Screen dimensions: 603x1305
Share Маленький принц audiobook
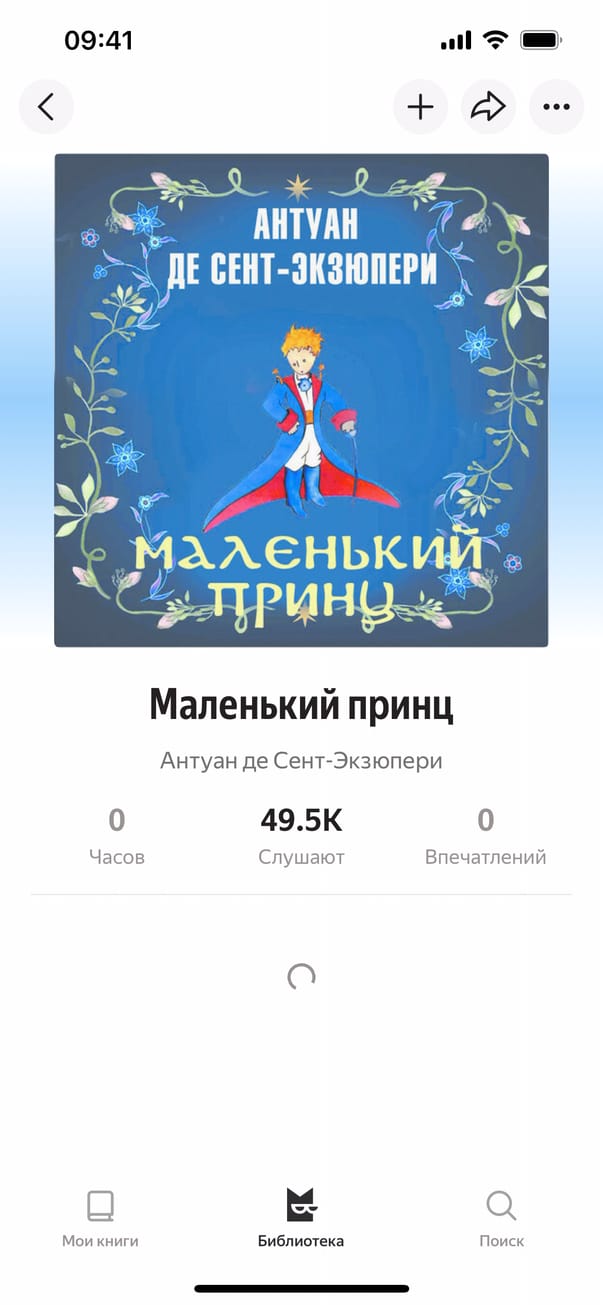coord(488,107)
